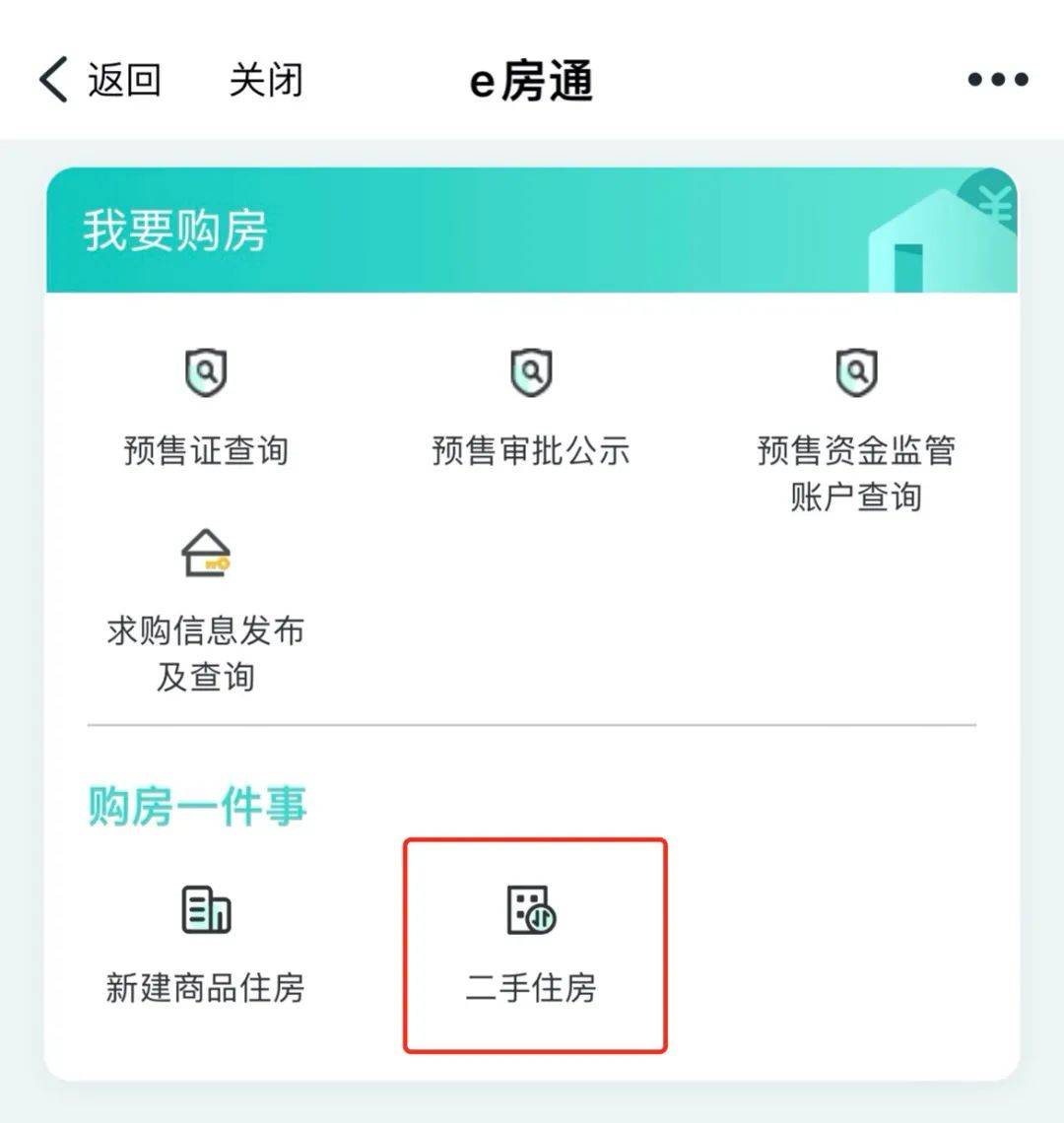
Task: Go back with the 返回 arrow
Action: (x=97, y=80)
